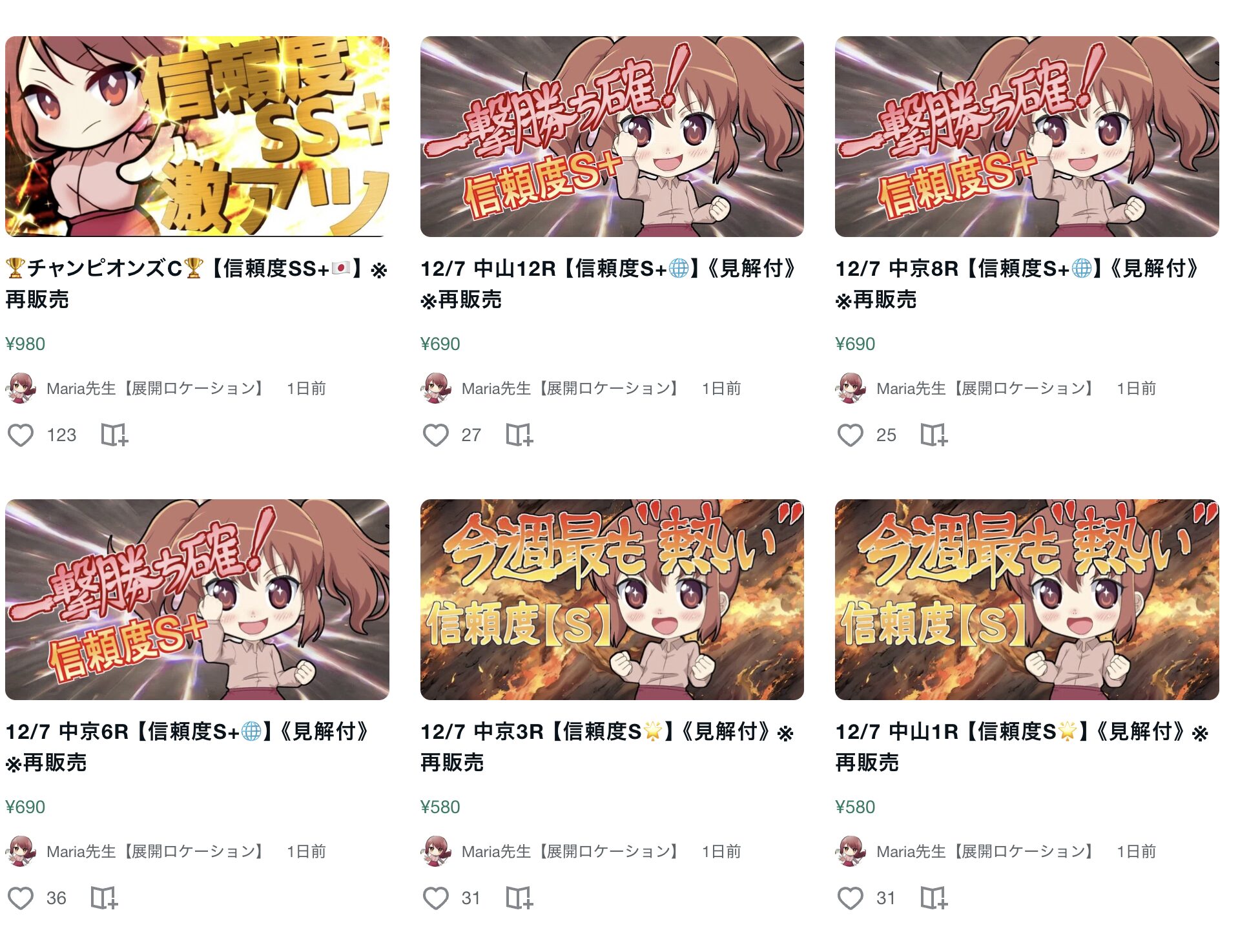Viewport: 1249px width, 952px height.
Task: Like the 12/7 中京6R article
Action: pyautogui.click(x=21, y=898)
